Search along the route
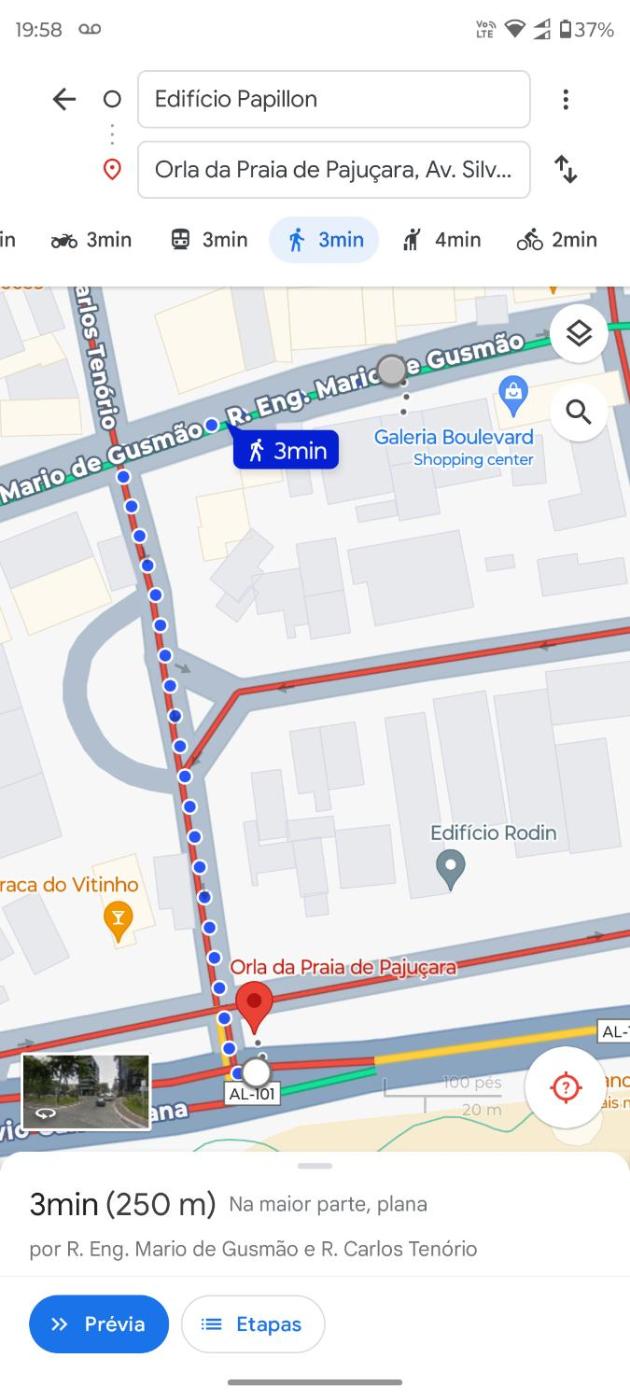The width and height of the screenshot is (630, 1400). click(579, 412)
